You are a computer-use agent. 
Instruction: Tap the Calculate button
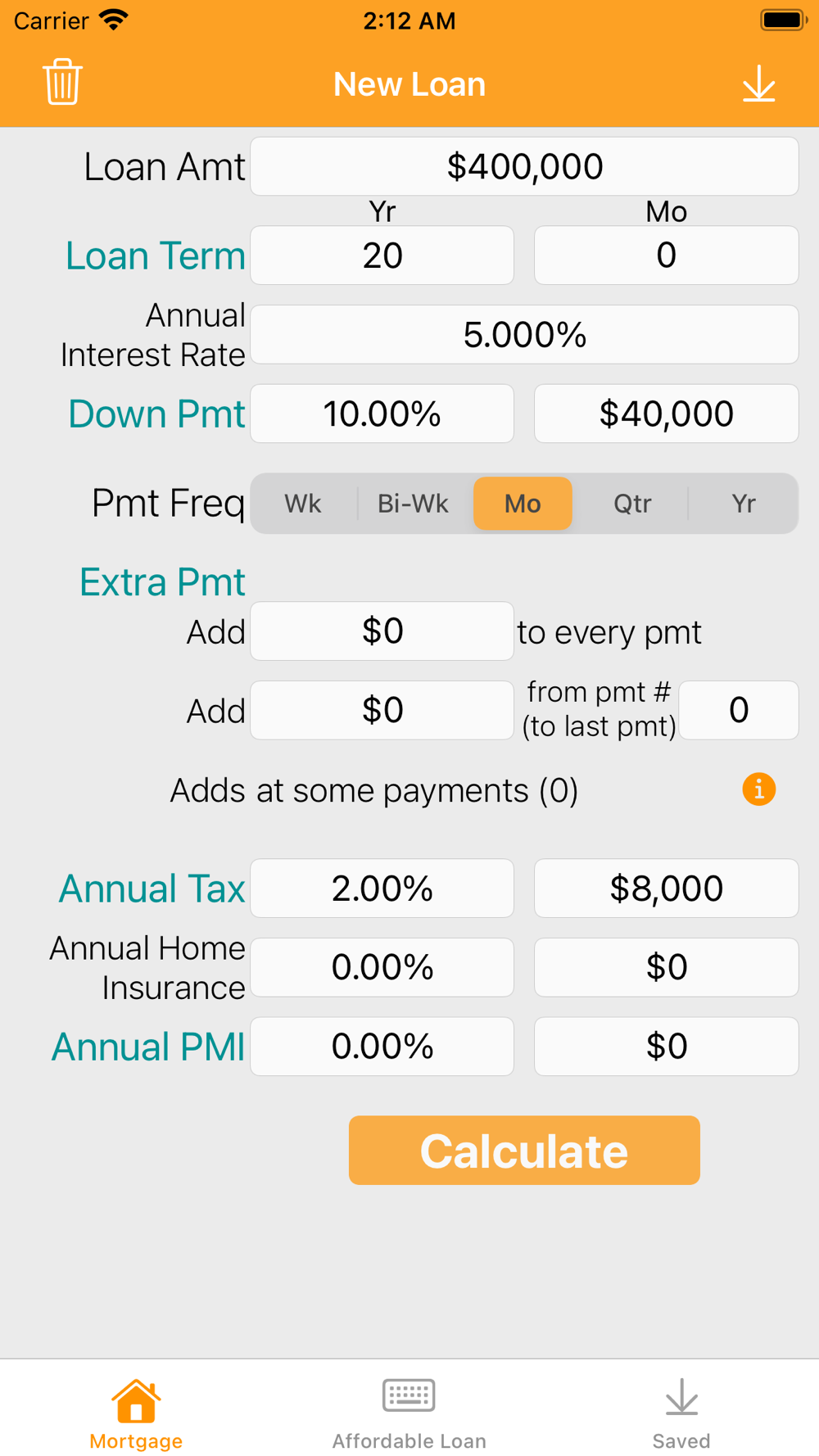[x=524, y=1151]
